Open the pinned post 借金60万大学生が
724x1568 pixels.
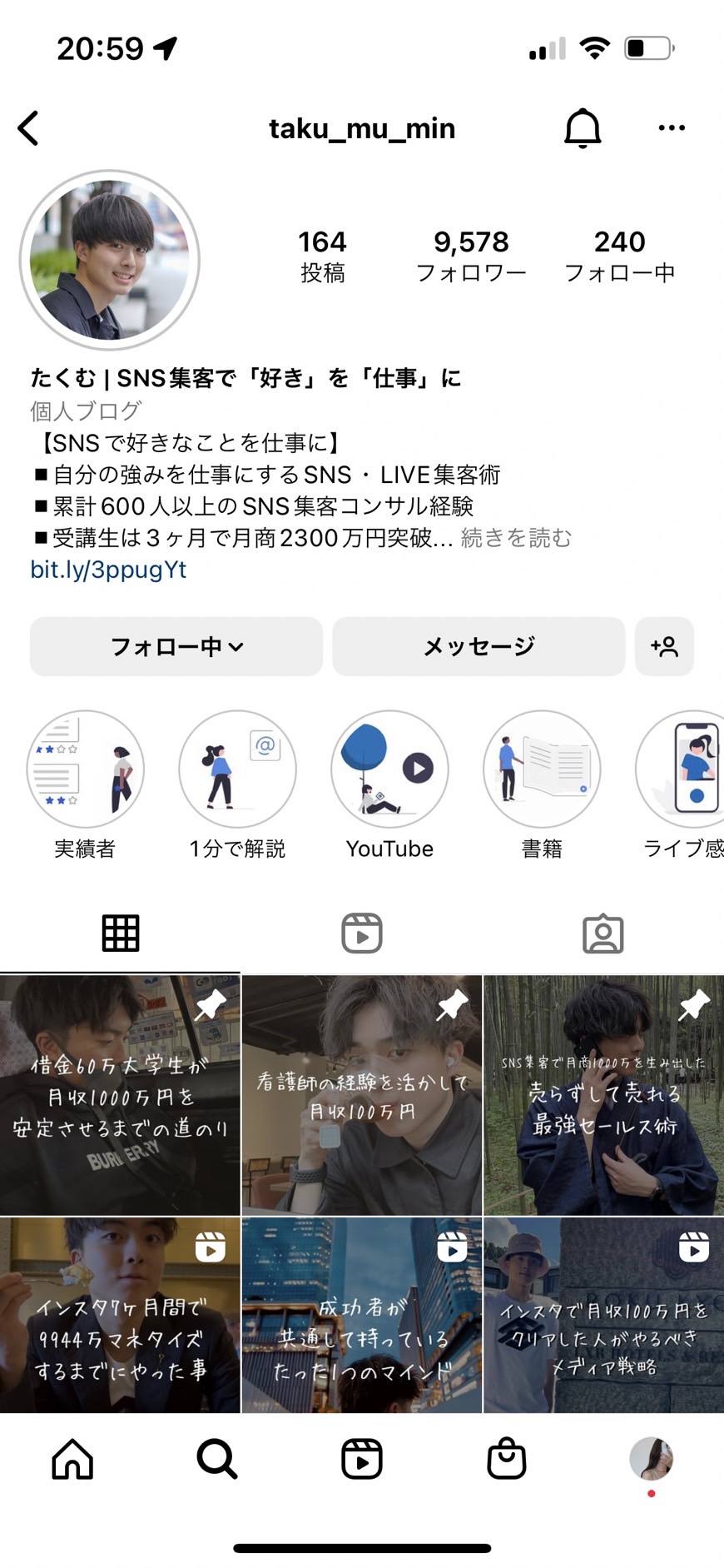point(120,1095)
